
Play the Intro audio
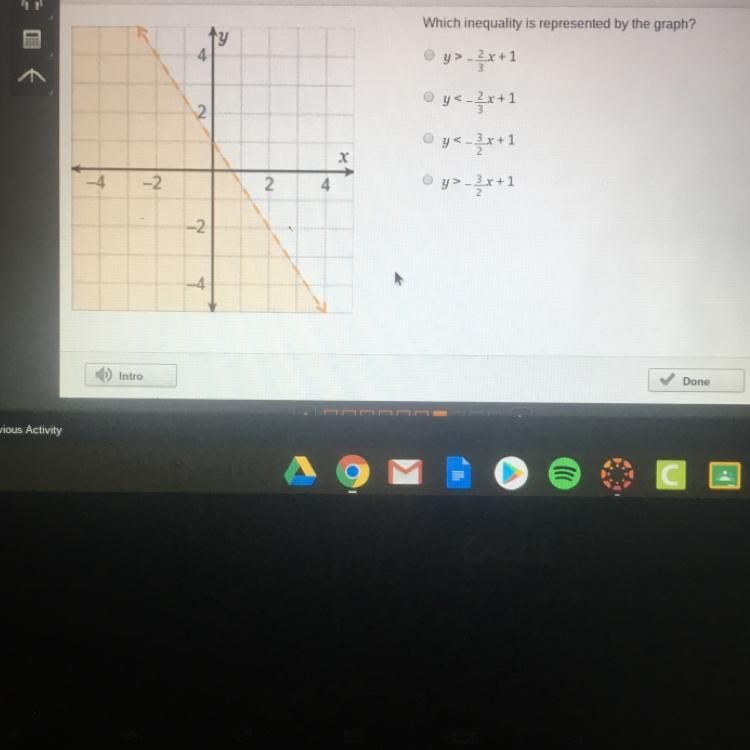(130, 376)
